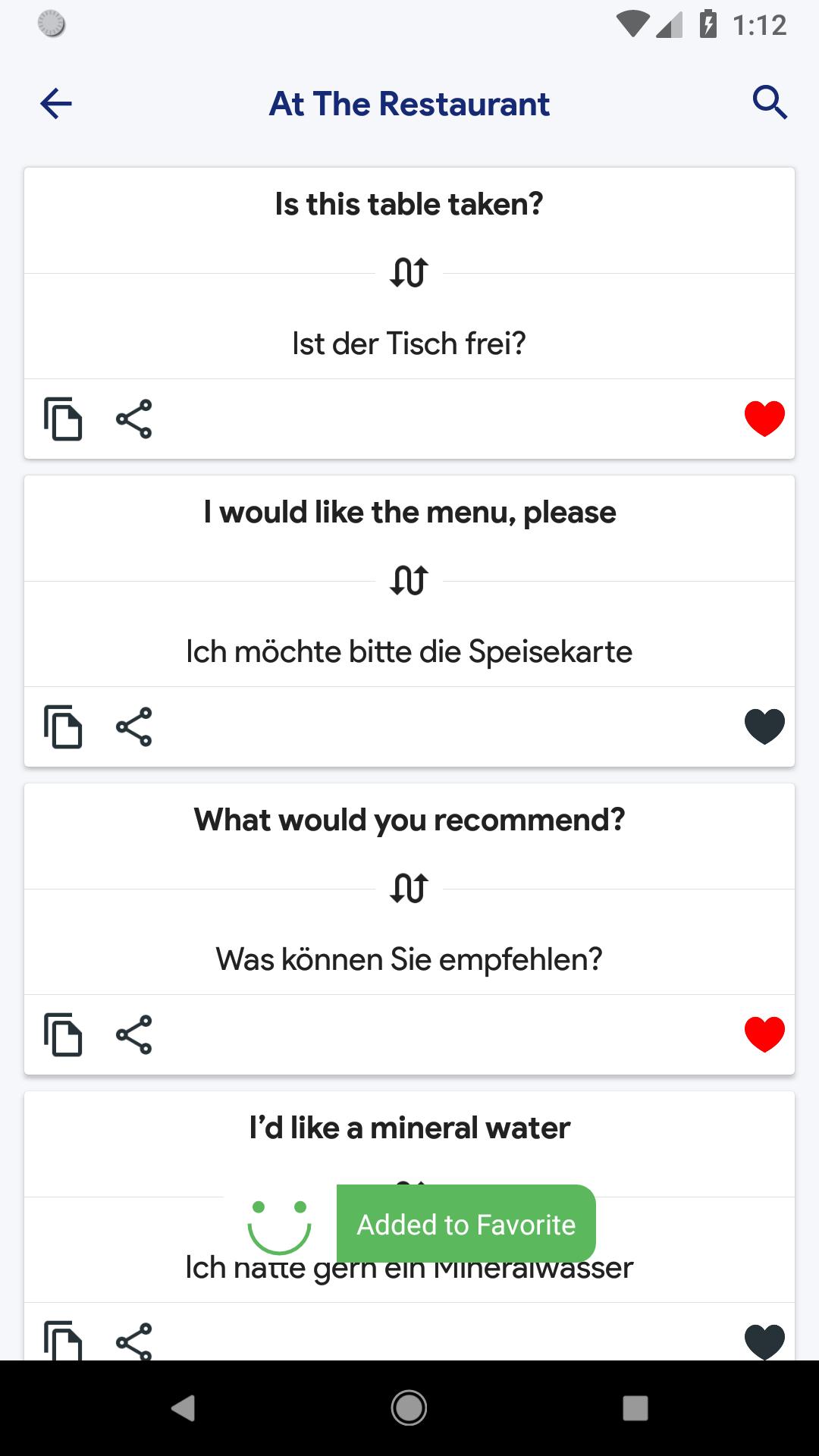Share the "Is this table taken?" phrase
Image resolution: width=819 pixels, height=1456 pixels.
coord(134,419)
